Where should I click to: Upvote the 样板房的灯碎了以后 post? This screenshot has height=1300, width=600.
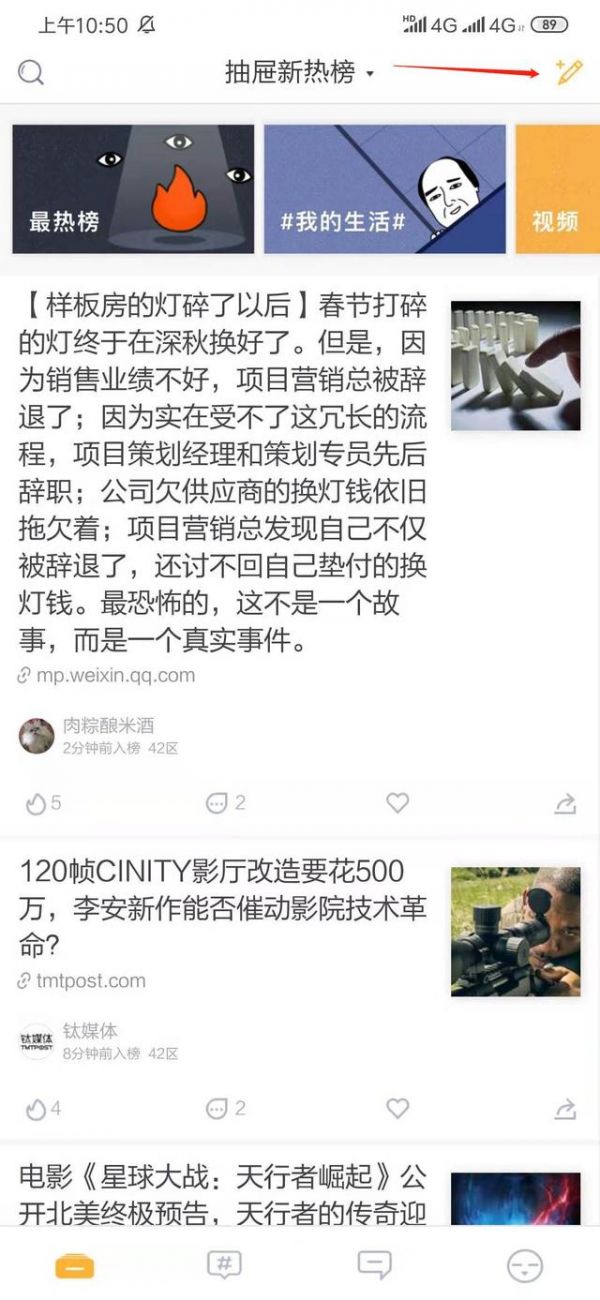click(43, 803)
